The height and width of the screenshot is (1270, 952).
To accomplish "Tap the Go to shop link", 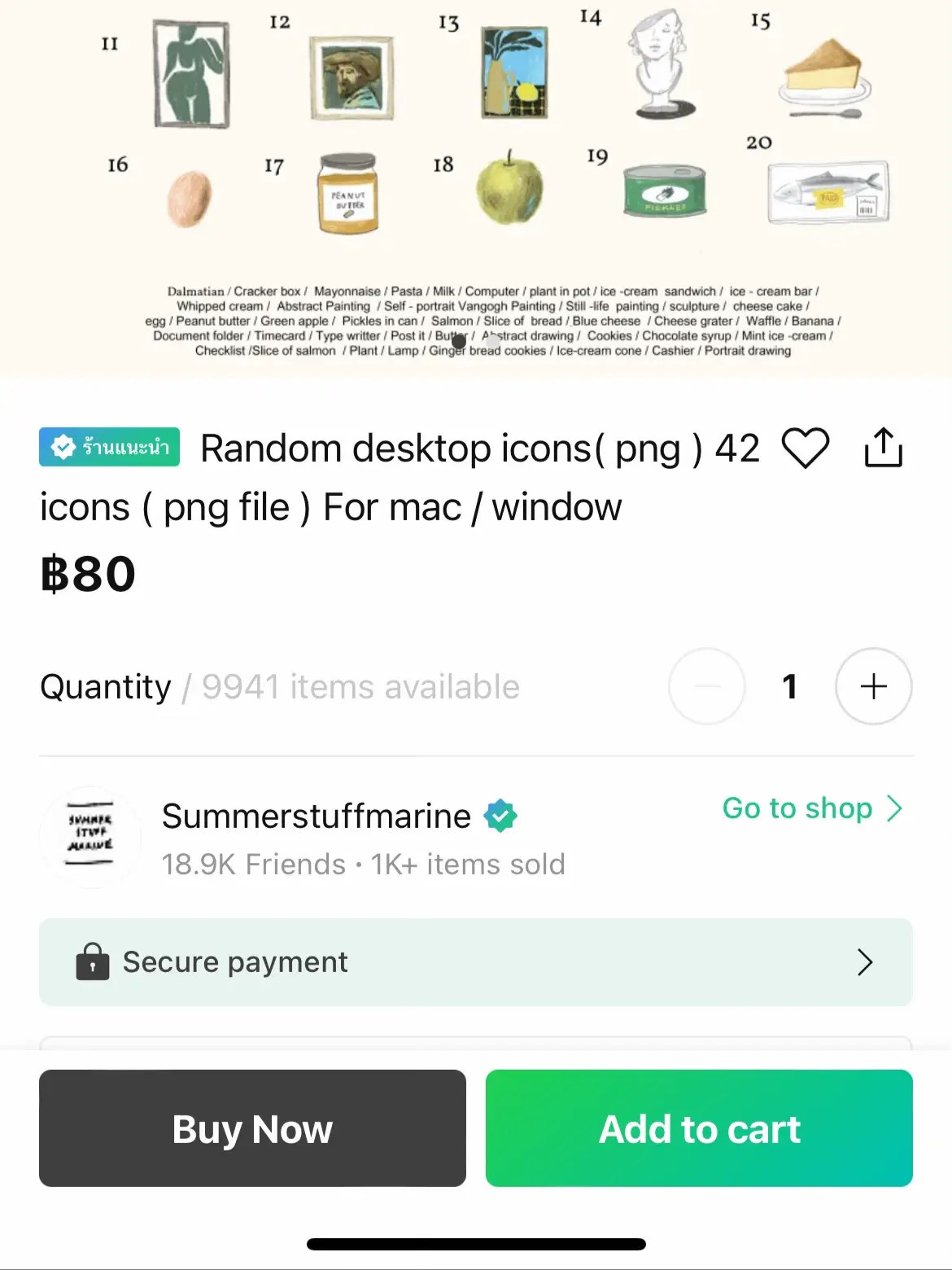I will click(797, 808).
